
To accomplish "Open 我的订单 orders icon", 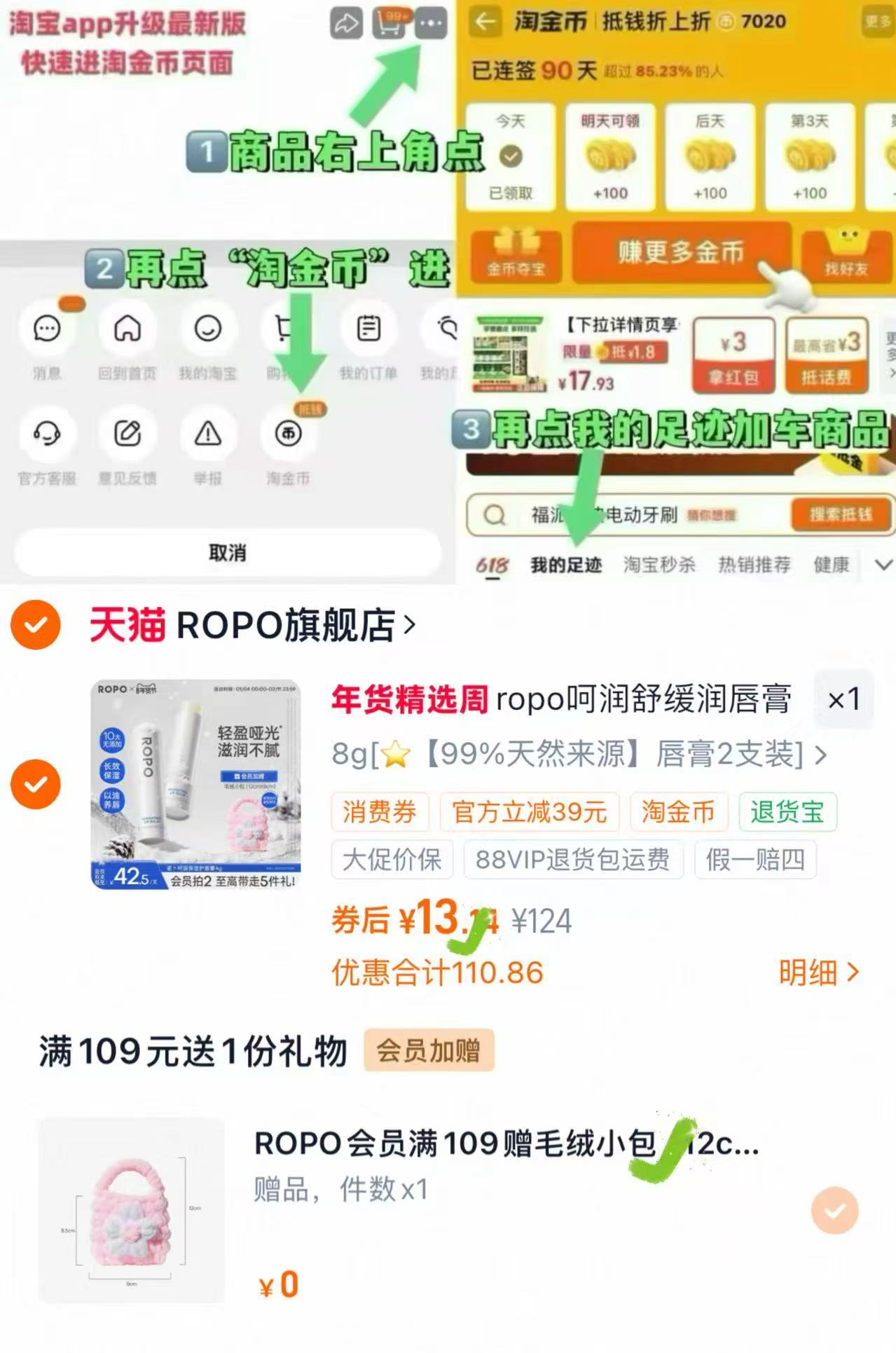I will [369, 328].
